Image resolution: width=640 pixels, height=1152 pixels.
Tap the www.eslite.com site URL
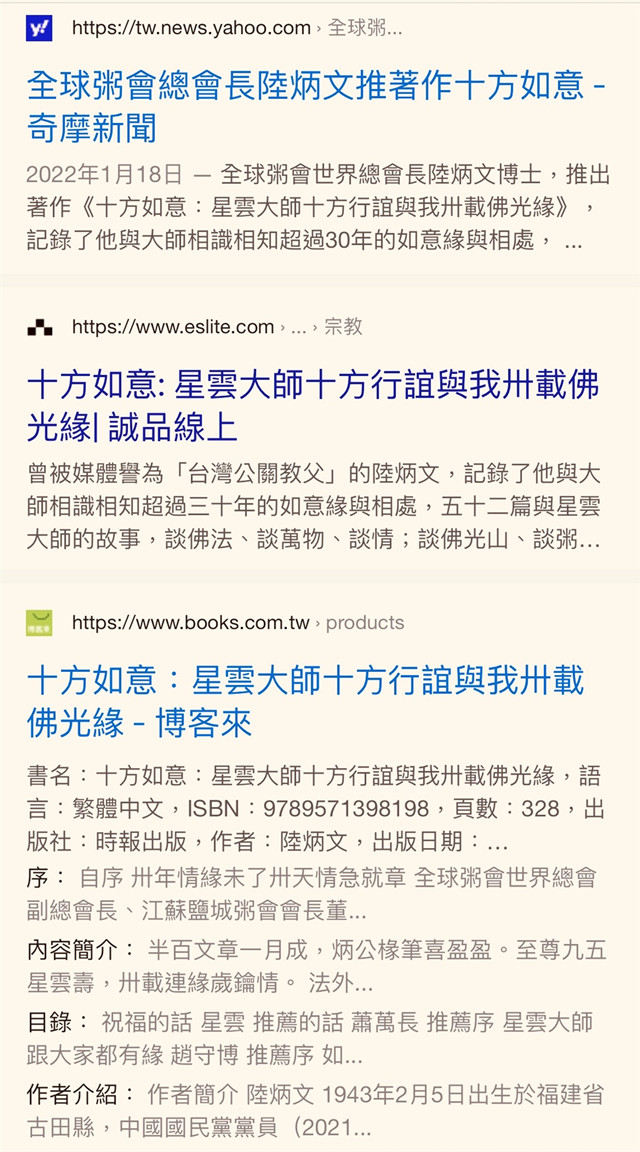pyautogui.click(x=173, y=327)
